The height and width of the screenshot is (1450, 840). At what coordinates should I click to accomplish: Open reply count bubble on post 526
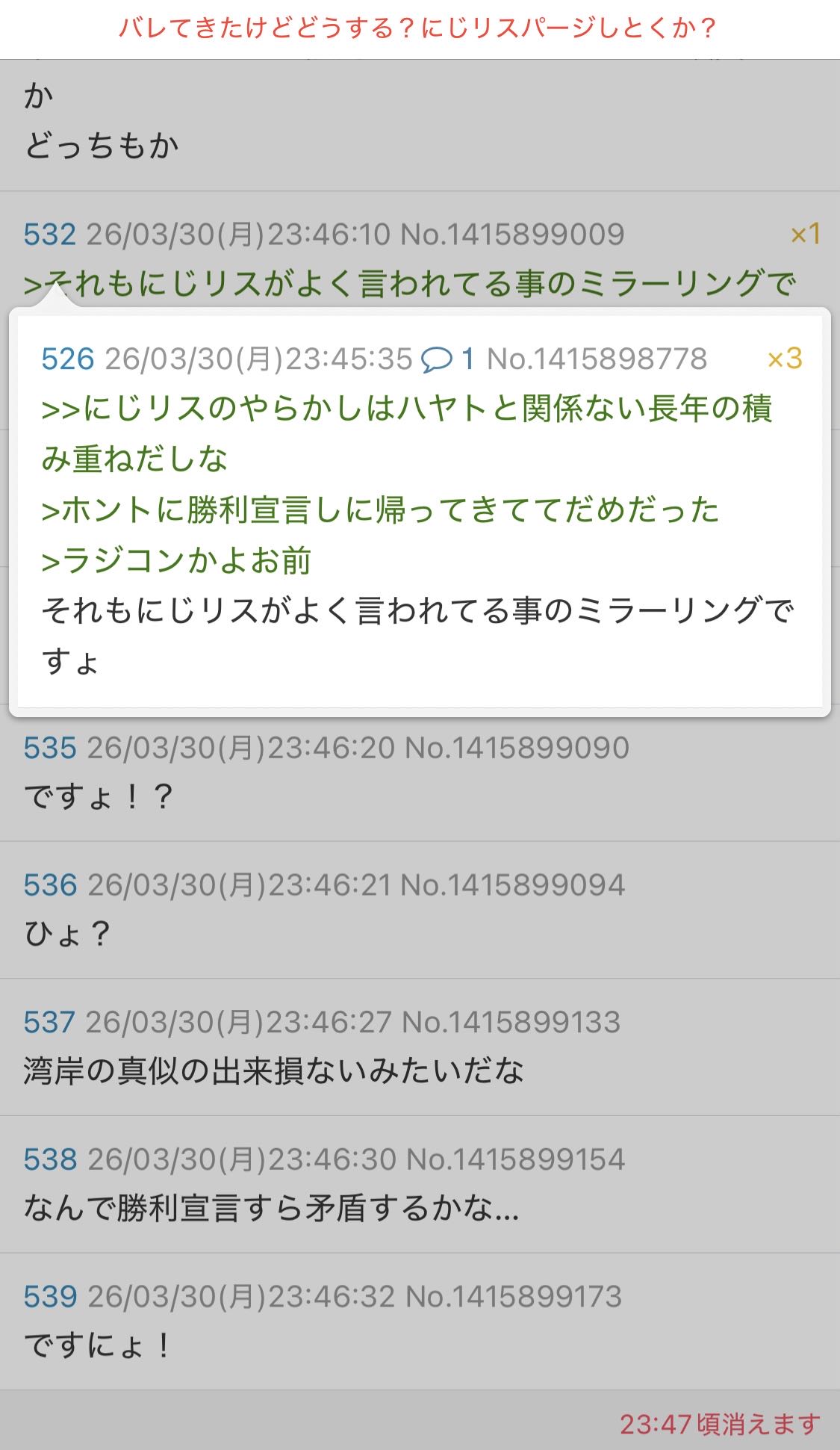coord(447,359)
